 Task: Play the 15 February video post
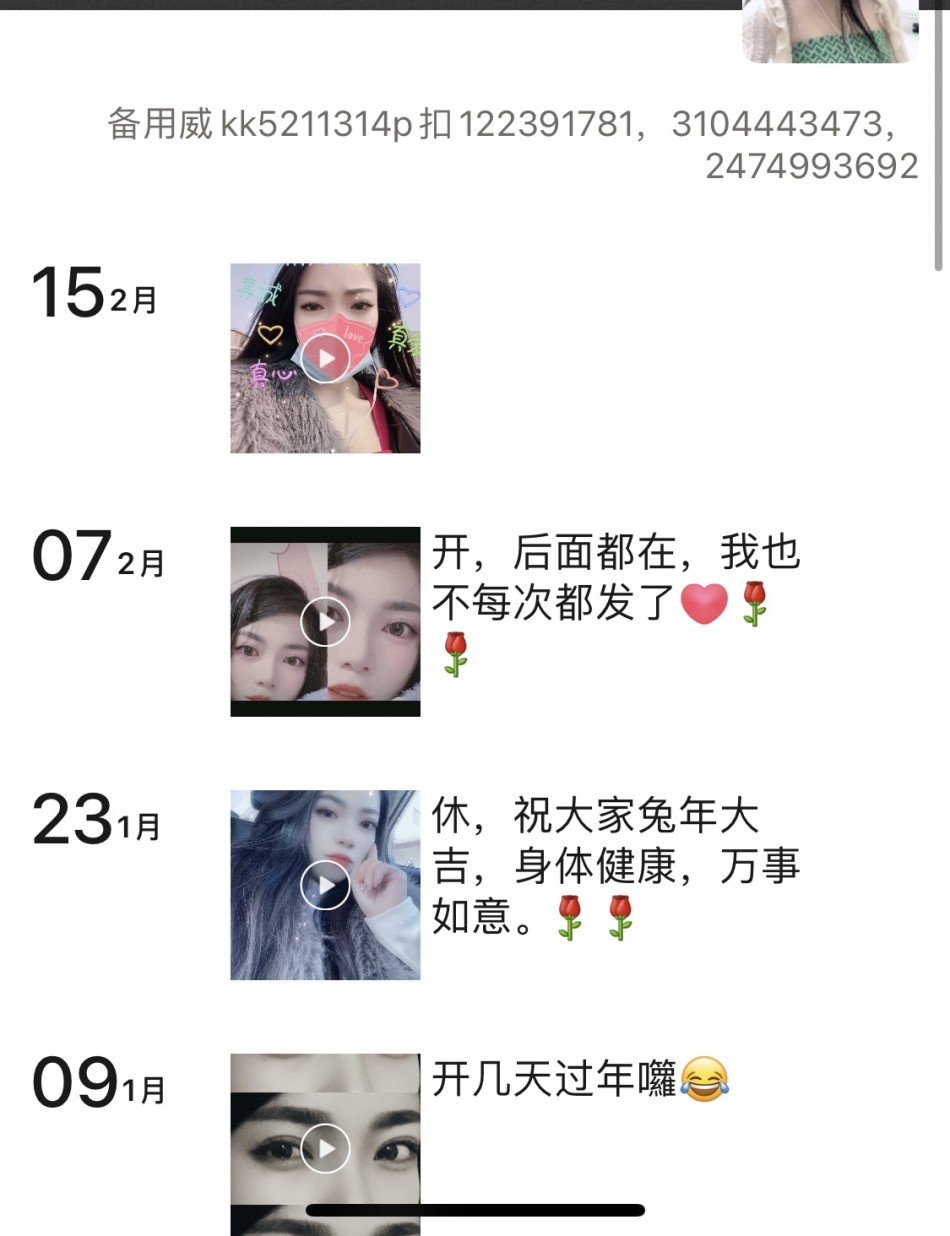click(325, 358)
